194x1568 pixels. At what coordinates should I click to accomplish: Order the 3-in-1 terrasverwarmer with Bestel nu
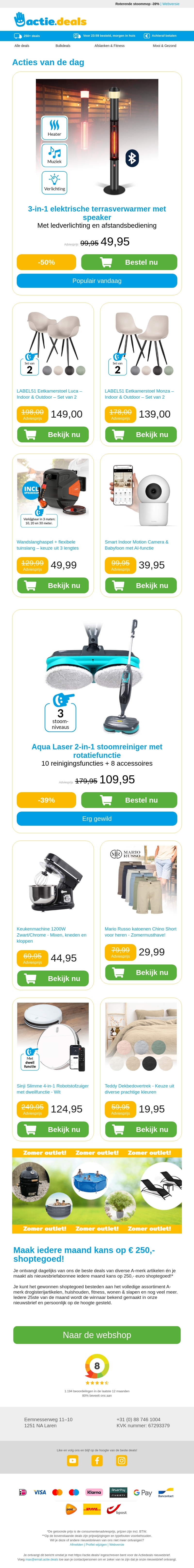point(129,262)
